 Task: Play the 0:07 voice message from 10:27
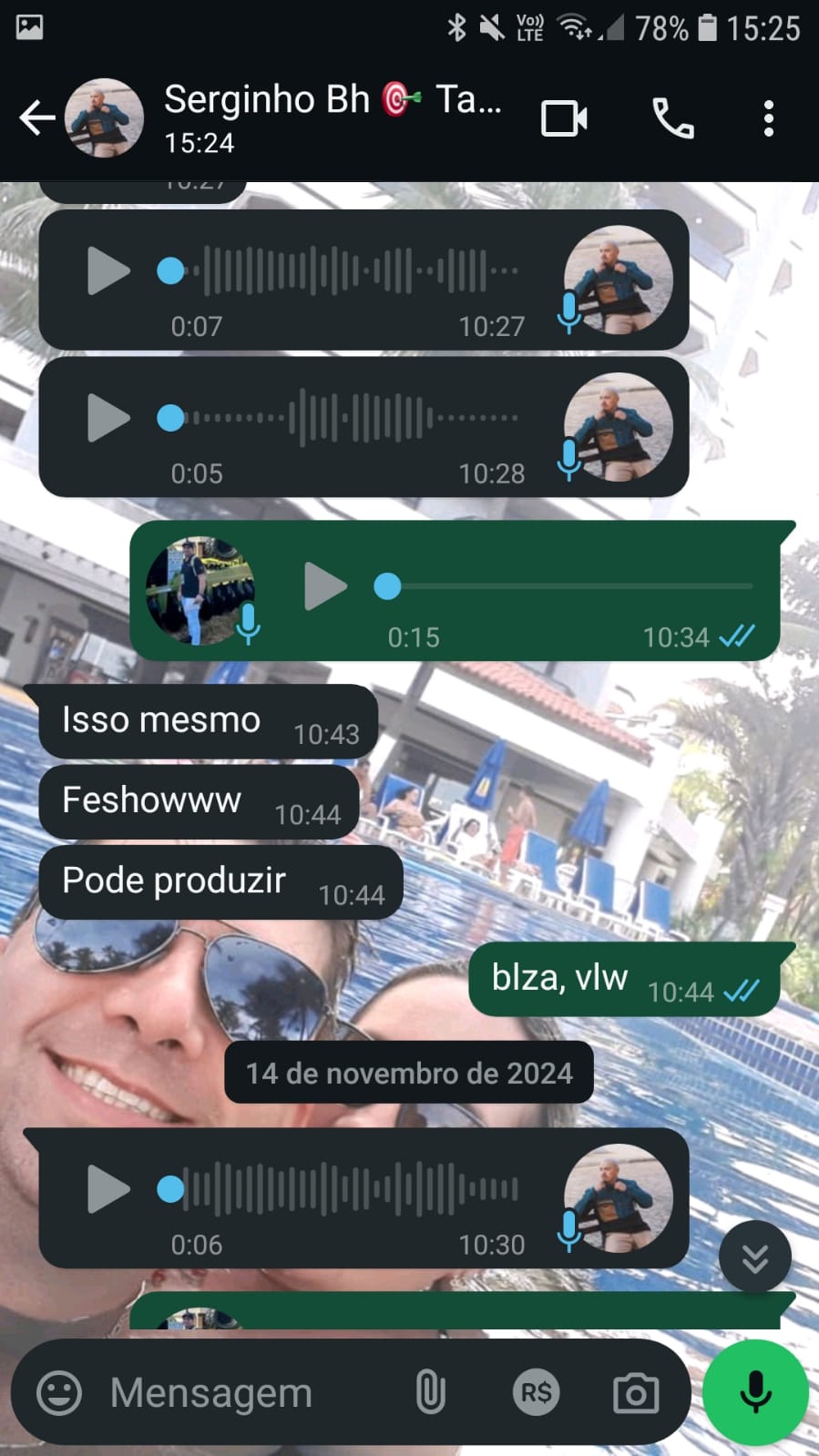click(107, 271)
